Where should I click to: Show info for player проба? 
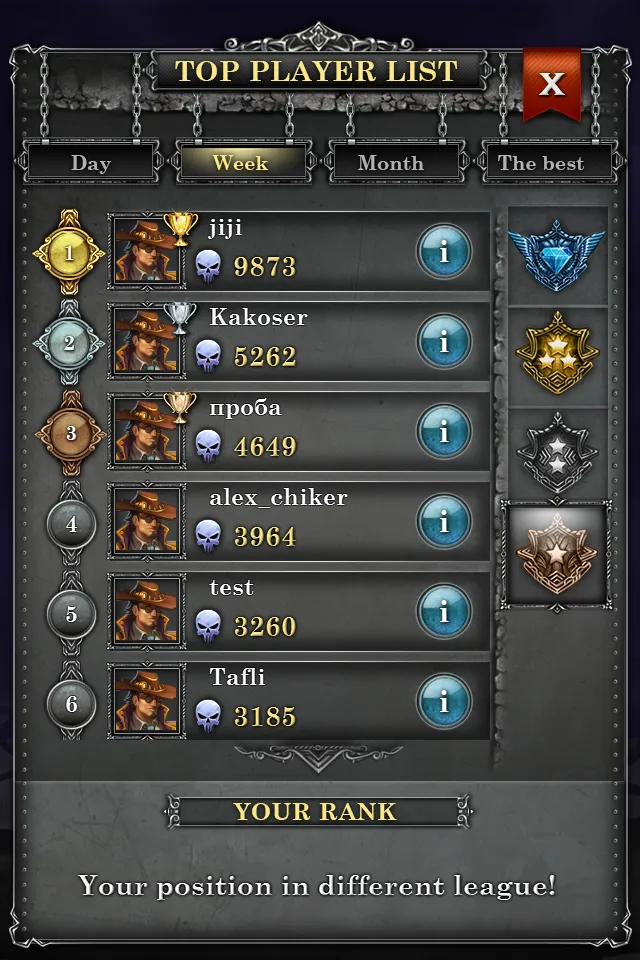click(x=443, y=432)
